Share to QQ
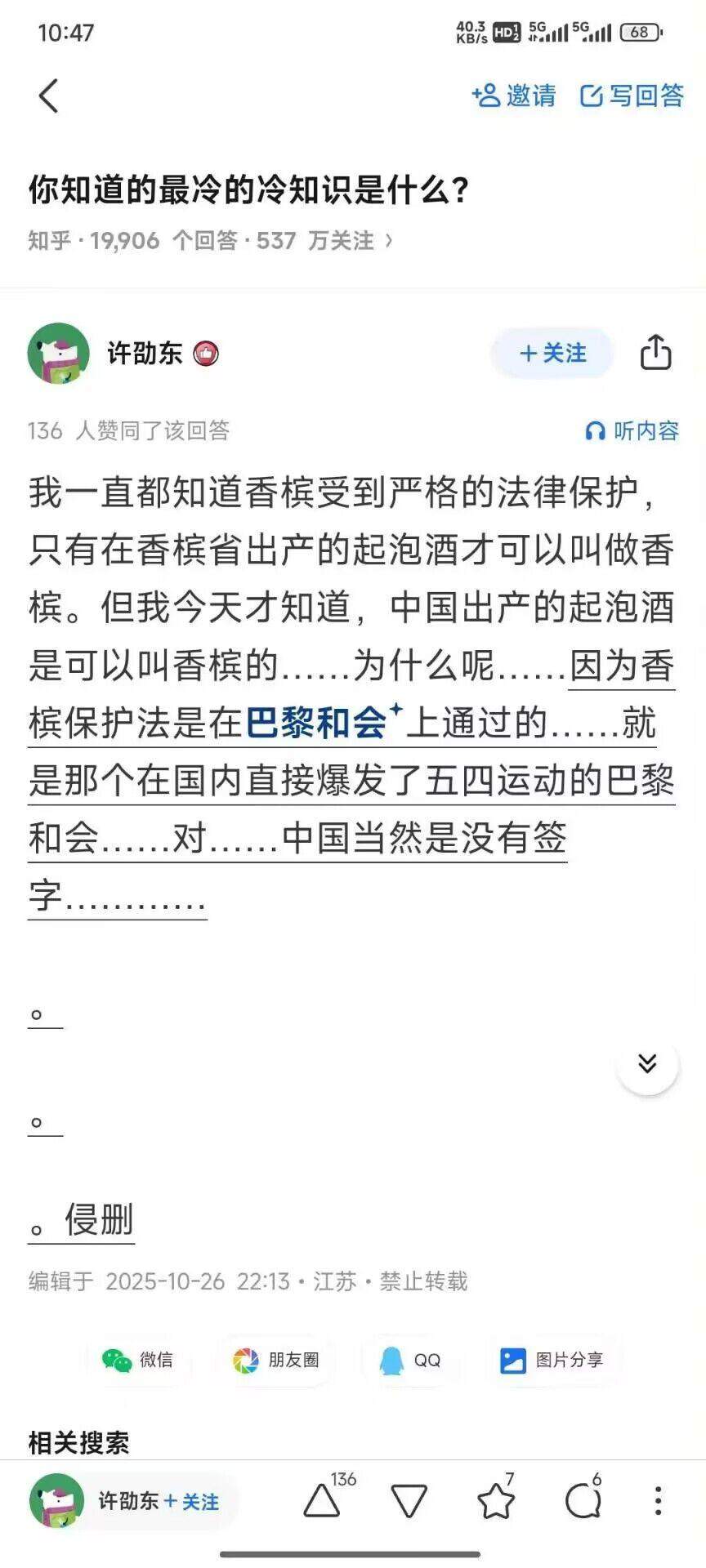Image resolution: width=706 pixels, height=1568 pixels. click(x=410, y=1360)
